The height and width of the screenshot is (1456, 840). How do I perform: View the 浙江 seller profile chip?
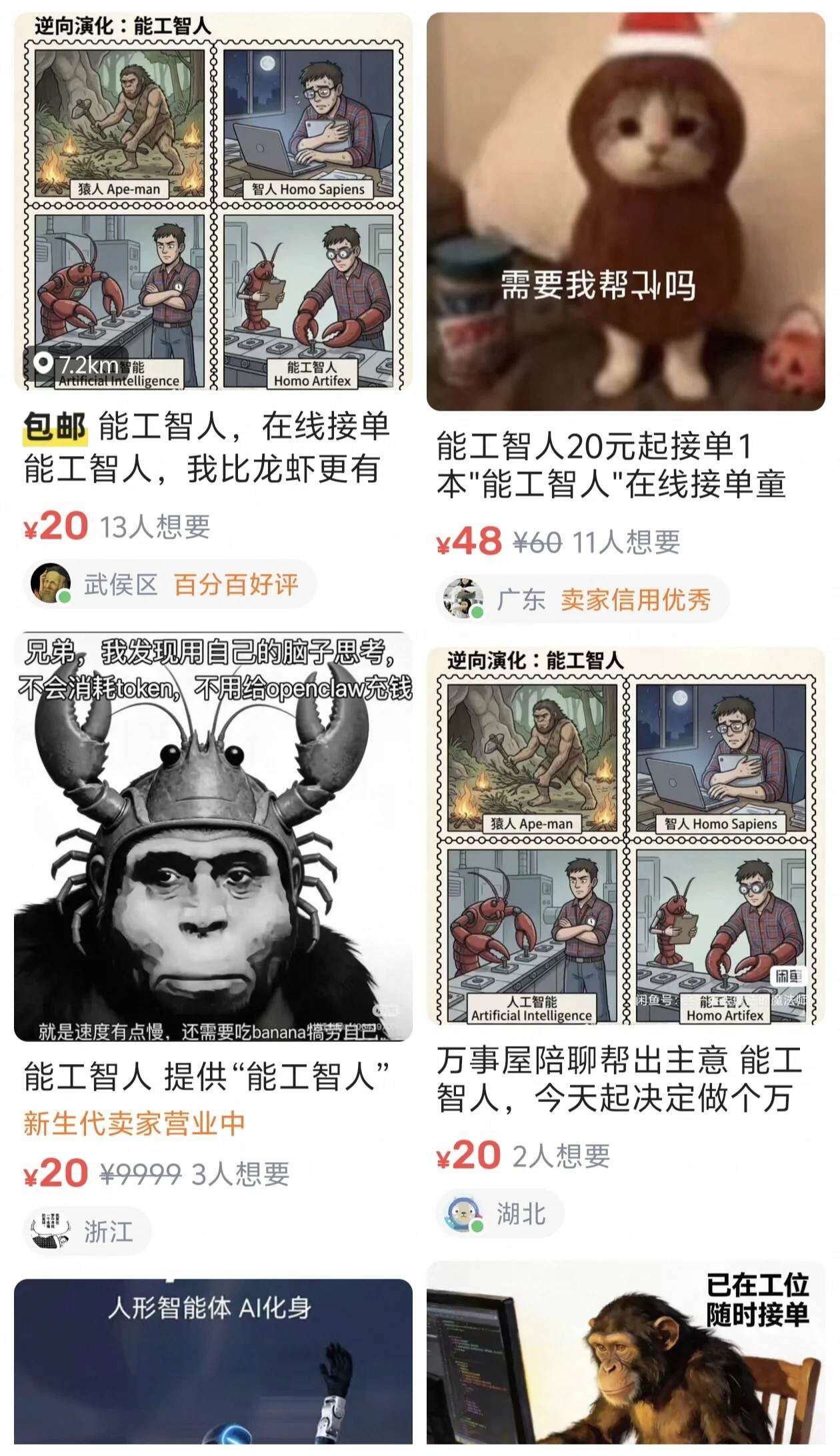pos(88,1231)
